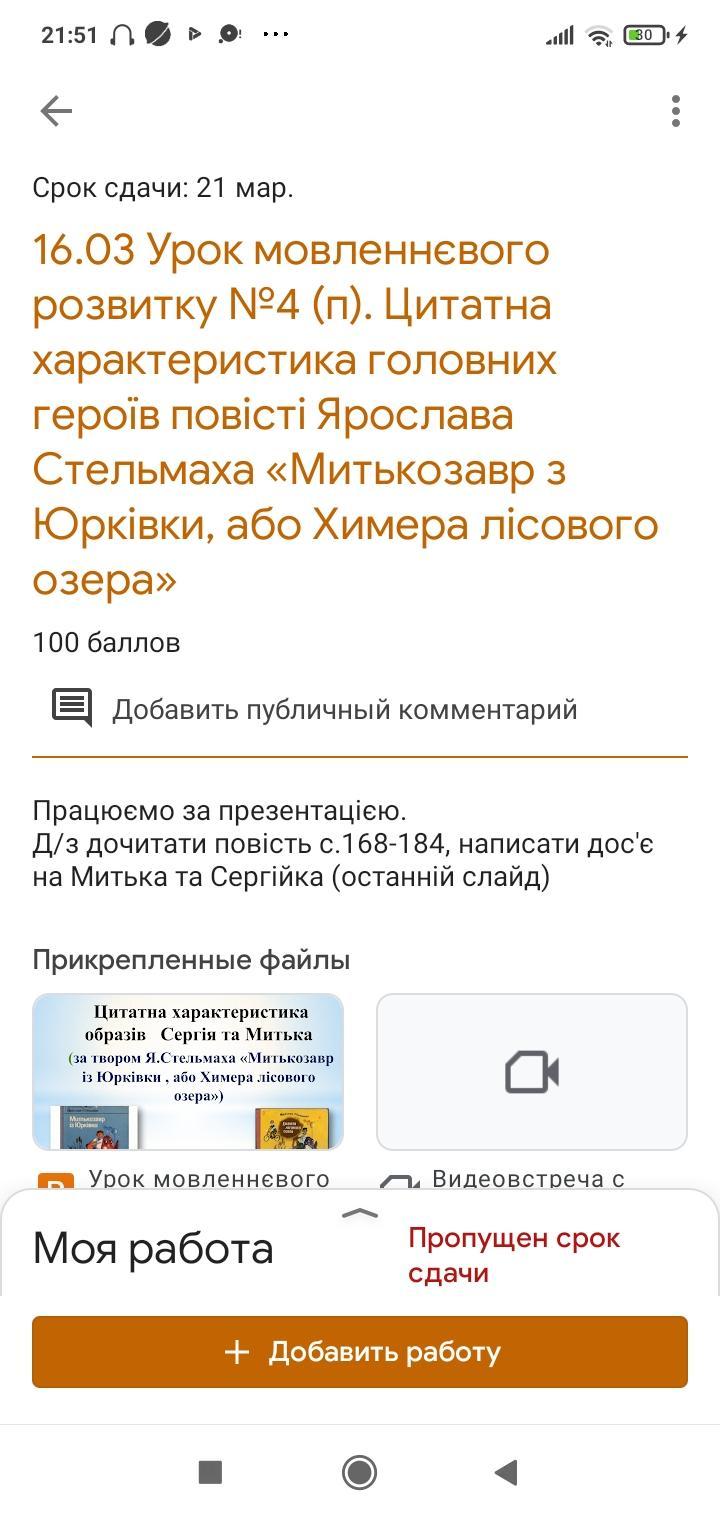The image size is (720, 1520).
Task: Tap the system home button
Action: (360, 1472)
